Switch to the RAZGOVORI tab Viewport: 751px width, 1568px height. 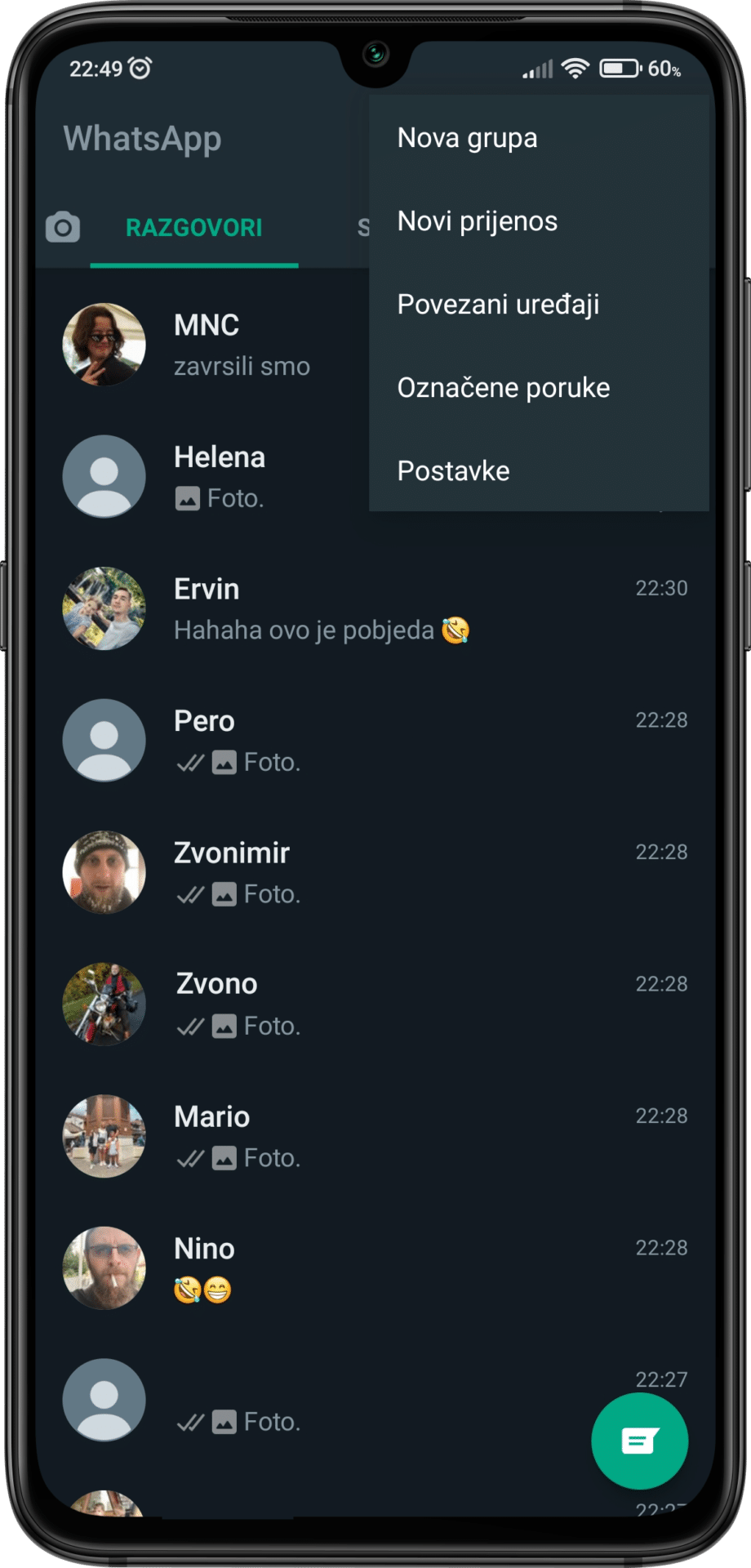(194, 227)
